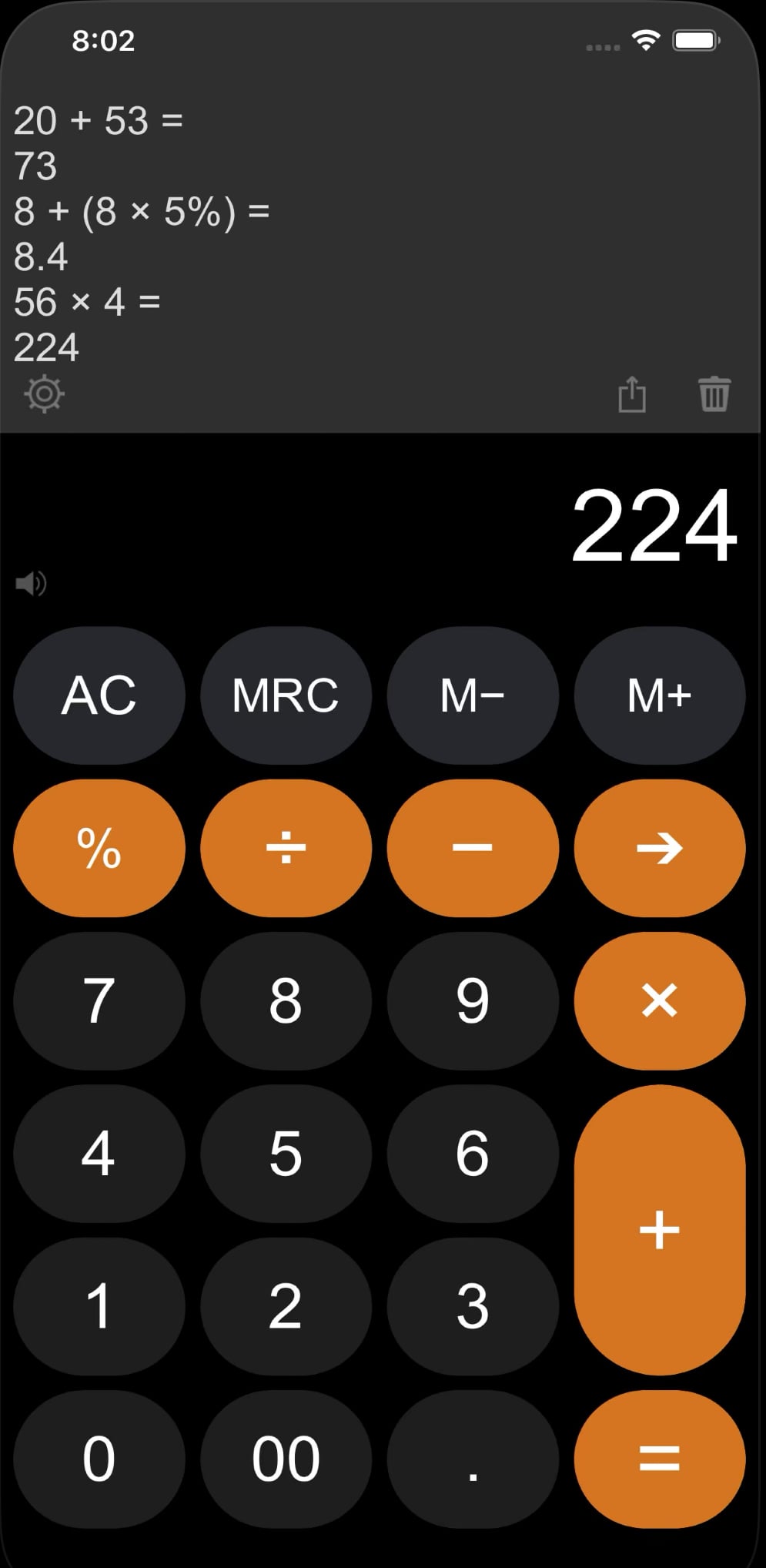The height and width of the screenshot is (1568, 766).
Task: Enter the digit 3
Action: (473, 1306)
